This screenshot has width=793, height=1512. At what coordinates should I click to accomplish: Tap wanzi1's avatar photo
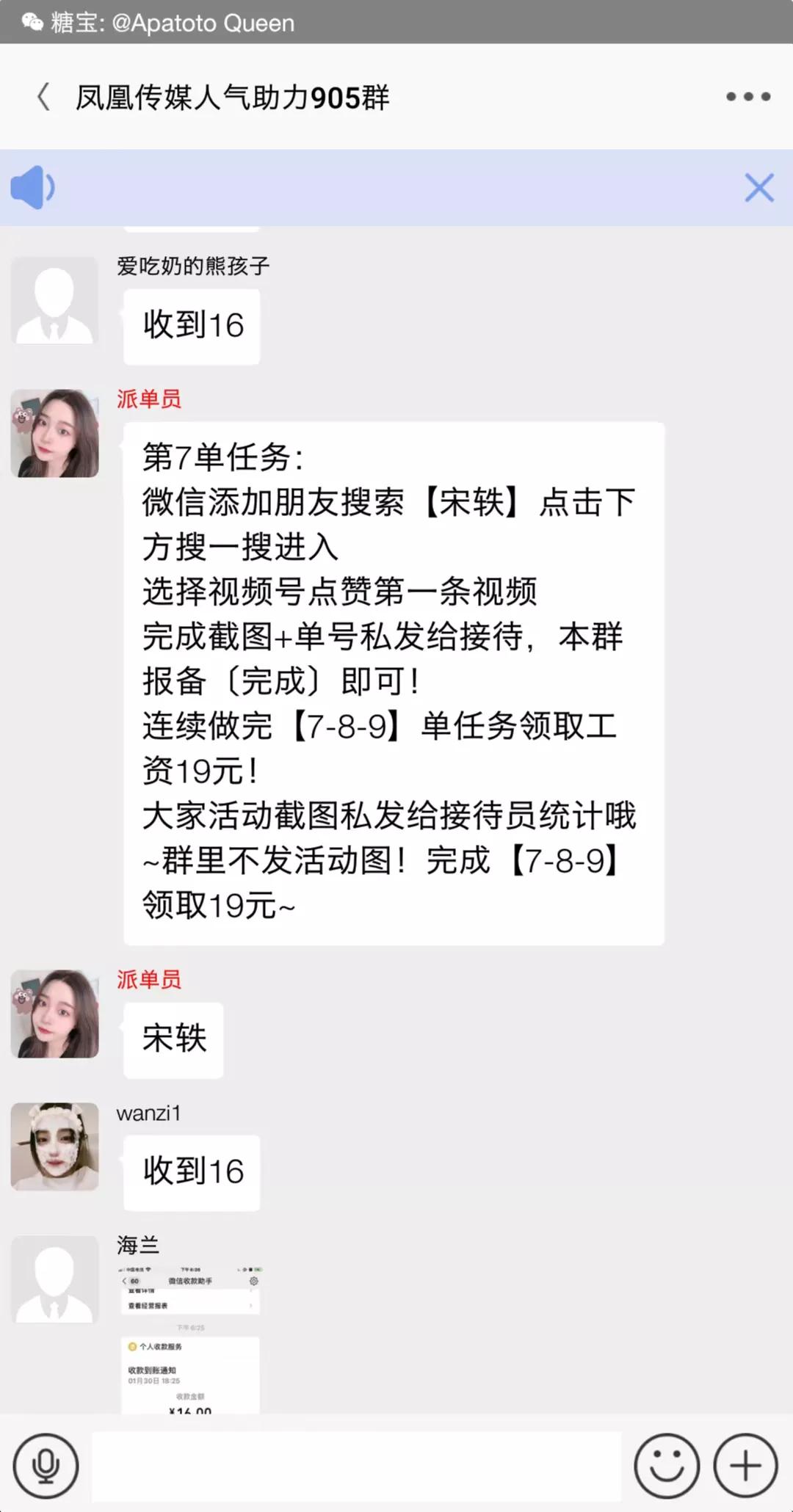click(54, 1147)
